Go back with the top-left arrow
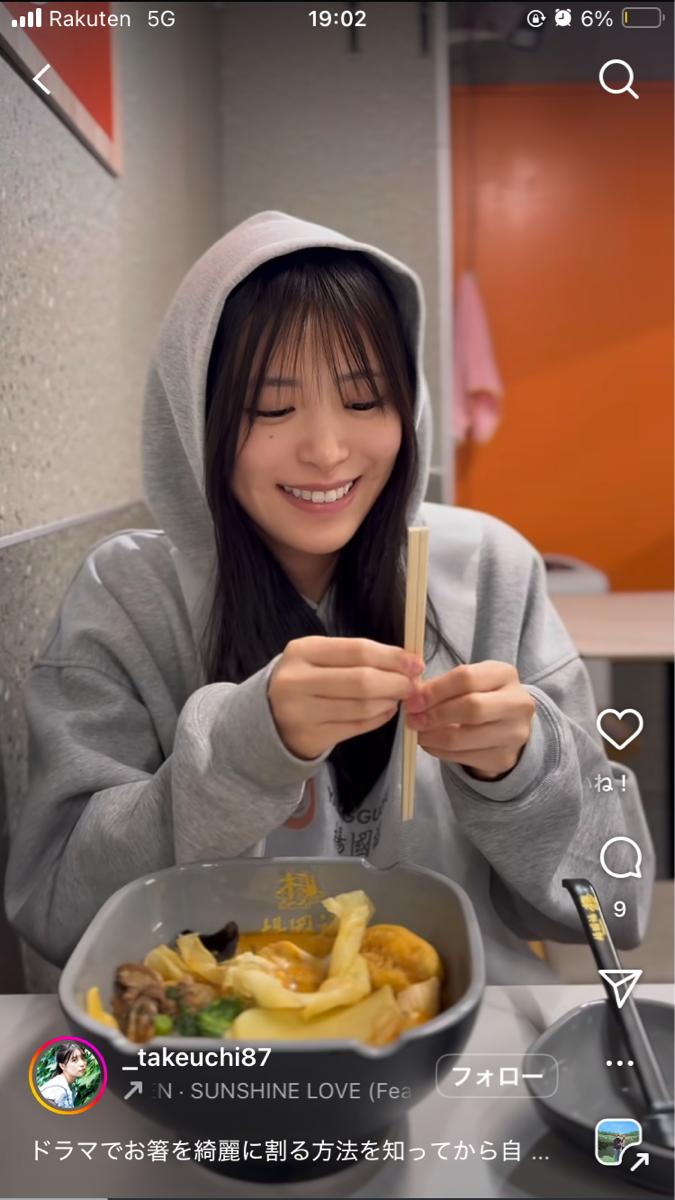The width and height of the screenshot is (675, 1200). (x=42, y=79)
